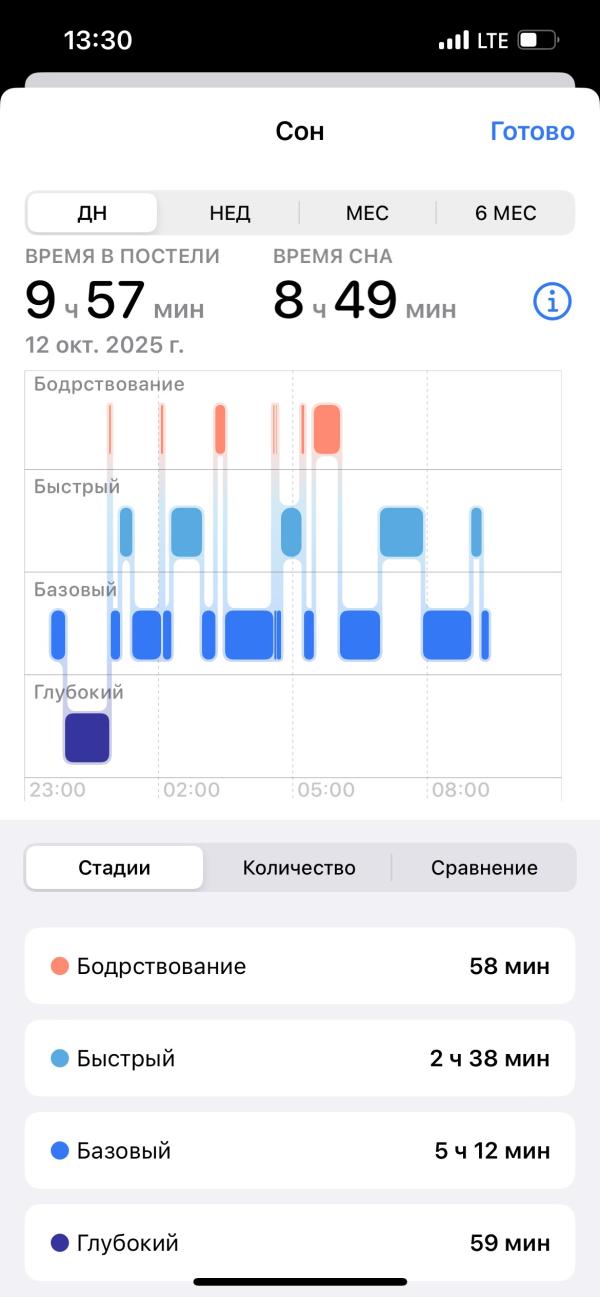Select the Стадии tab
The image size is (600, 1297).
coord(115,868)
